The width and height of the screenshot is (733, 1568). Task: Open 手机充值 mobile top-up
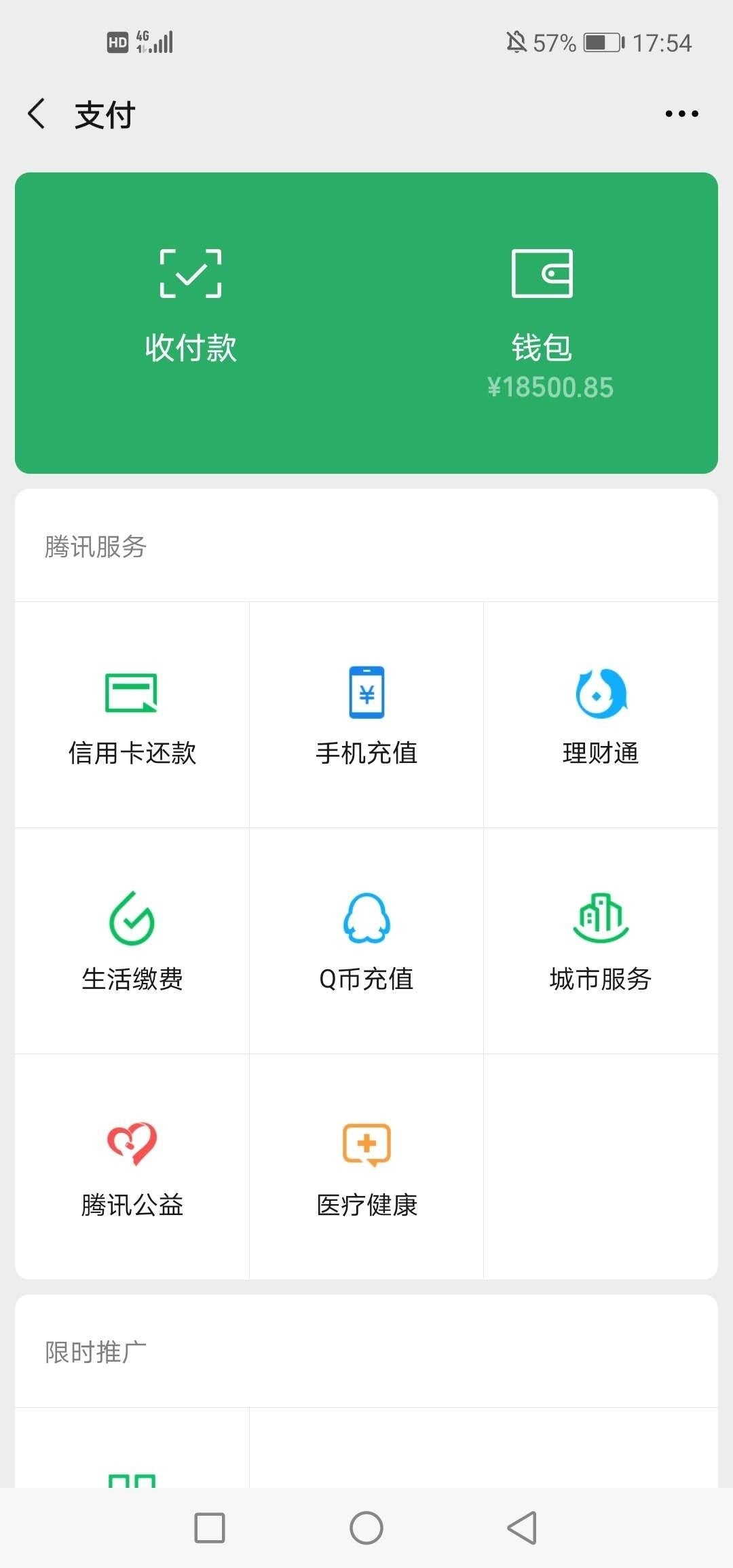tap(366, 715)
